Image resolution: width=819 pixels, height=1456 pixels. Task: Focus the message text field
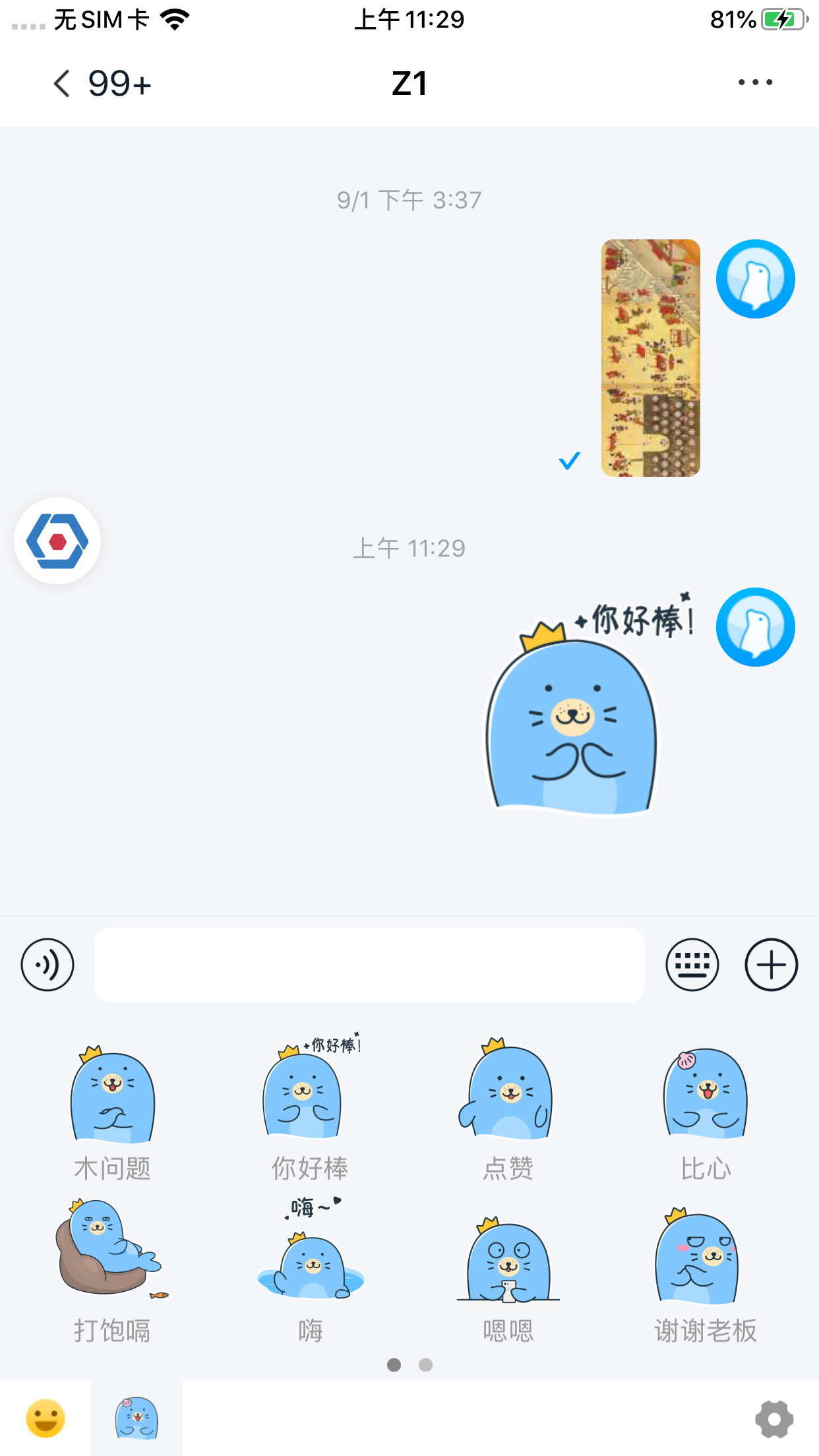click(x=369, y=965)
